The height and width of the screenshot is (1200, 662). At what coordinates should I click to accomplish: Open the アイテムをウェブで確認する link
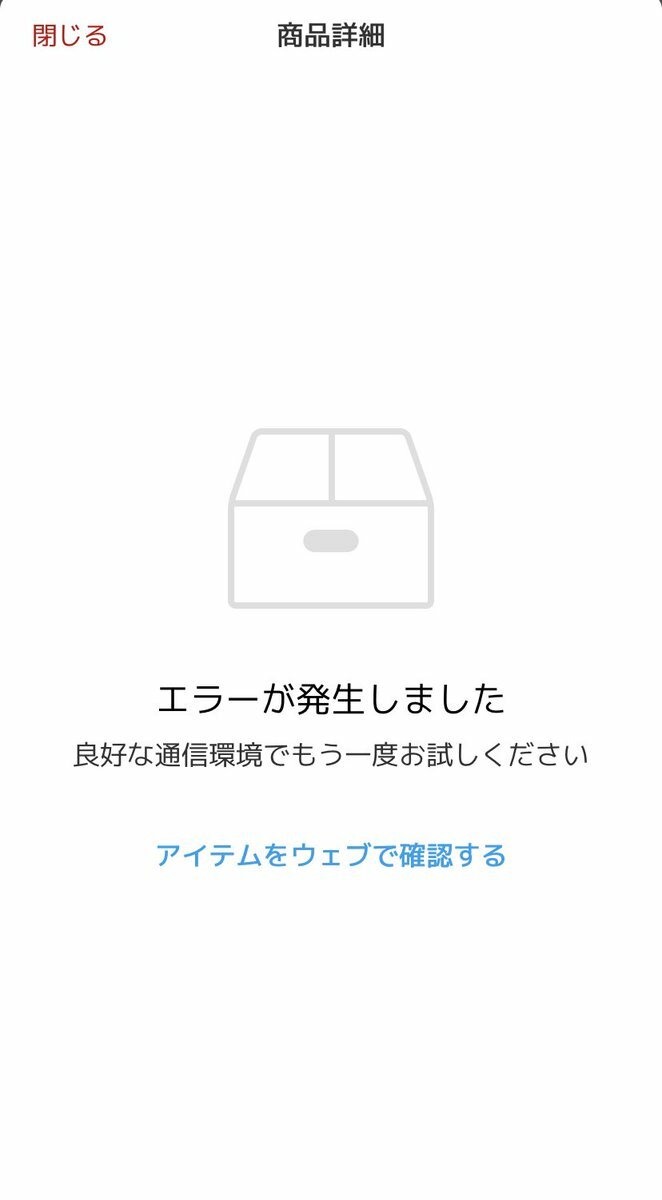pyautogui.click(x=330, y=855)
